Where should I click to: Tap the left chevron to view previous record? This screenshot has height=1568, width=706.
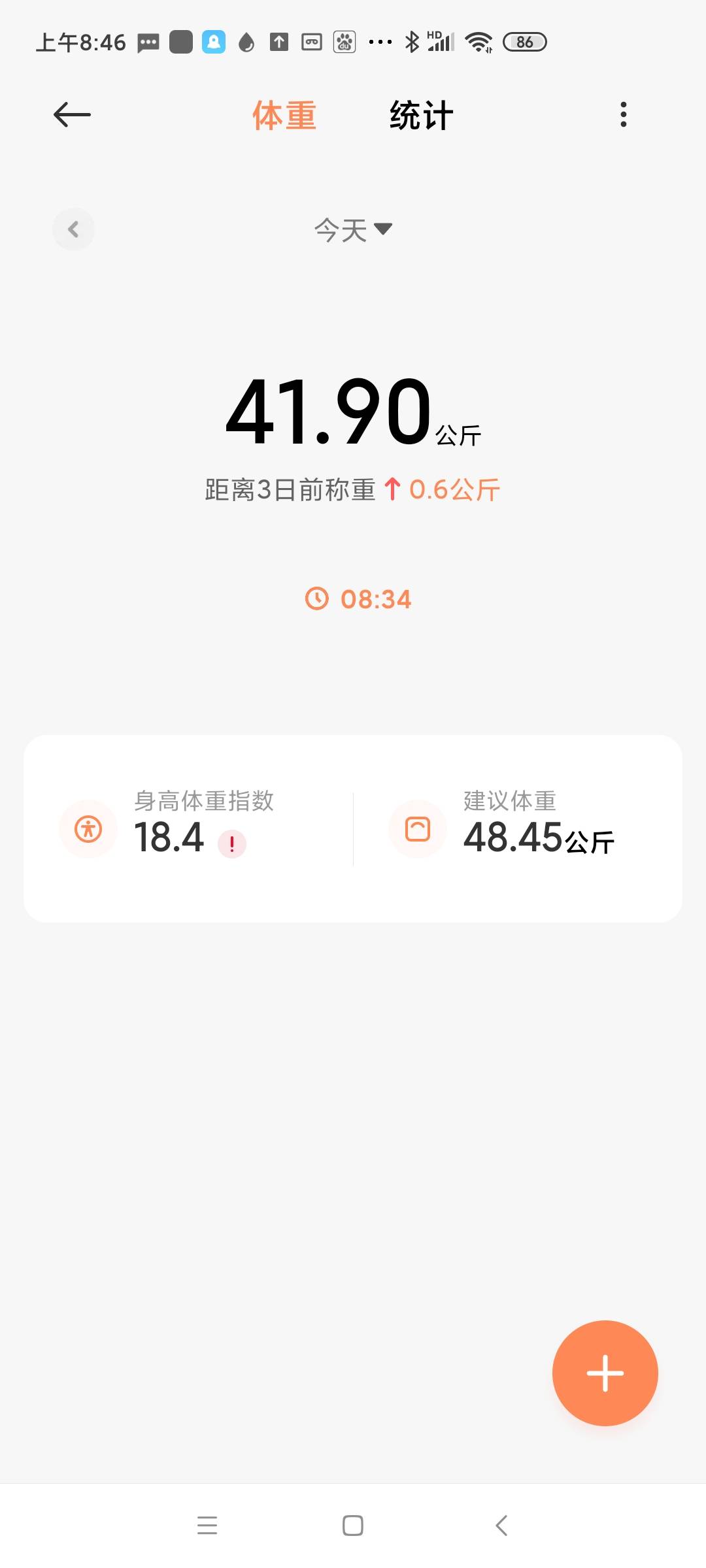[x=73, y=229]
